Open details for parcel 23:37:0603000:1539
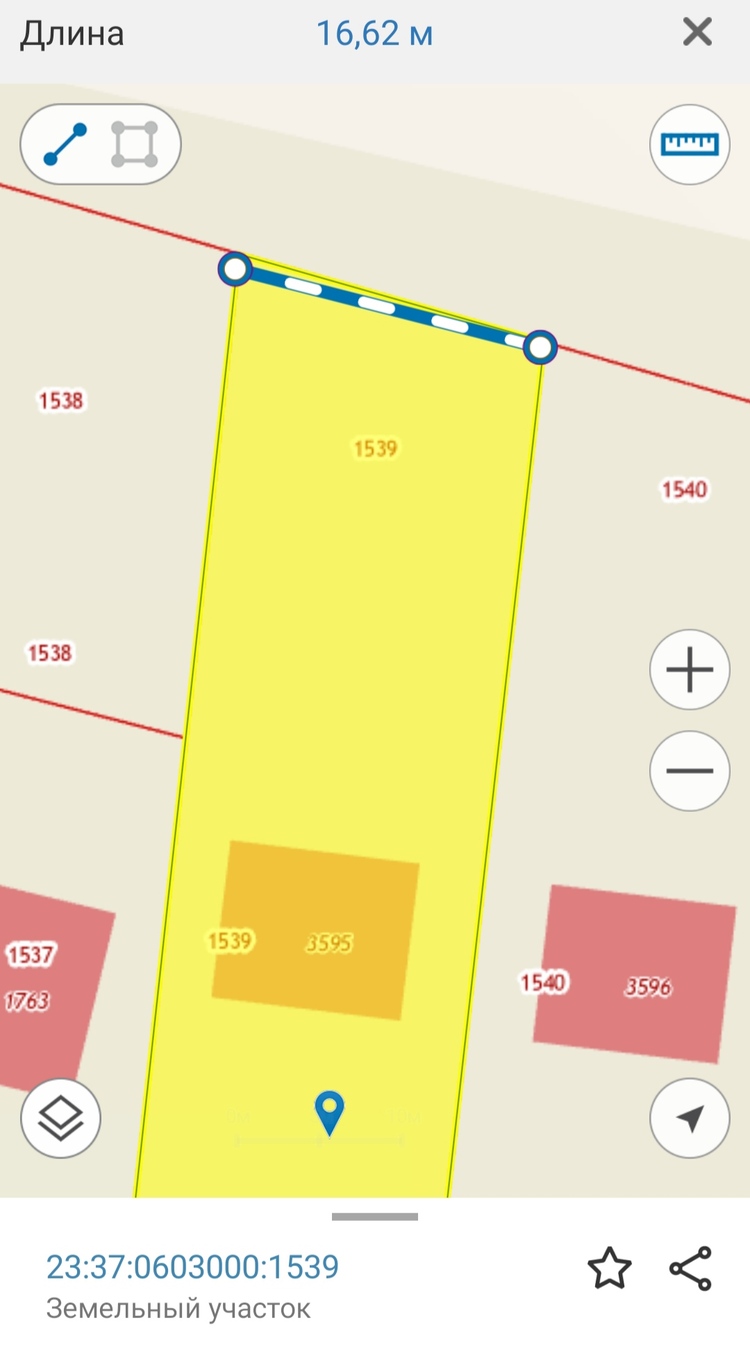 pos(193,1267)
